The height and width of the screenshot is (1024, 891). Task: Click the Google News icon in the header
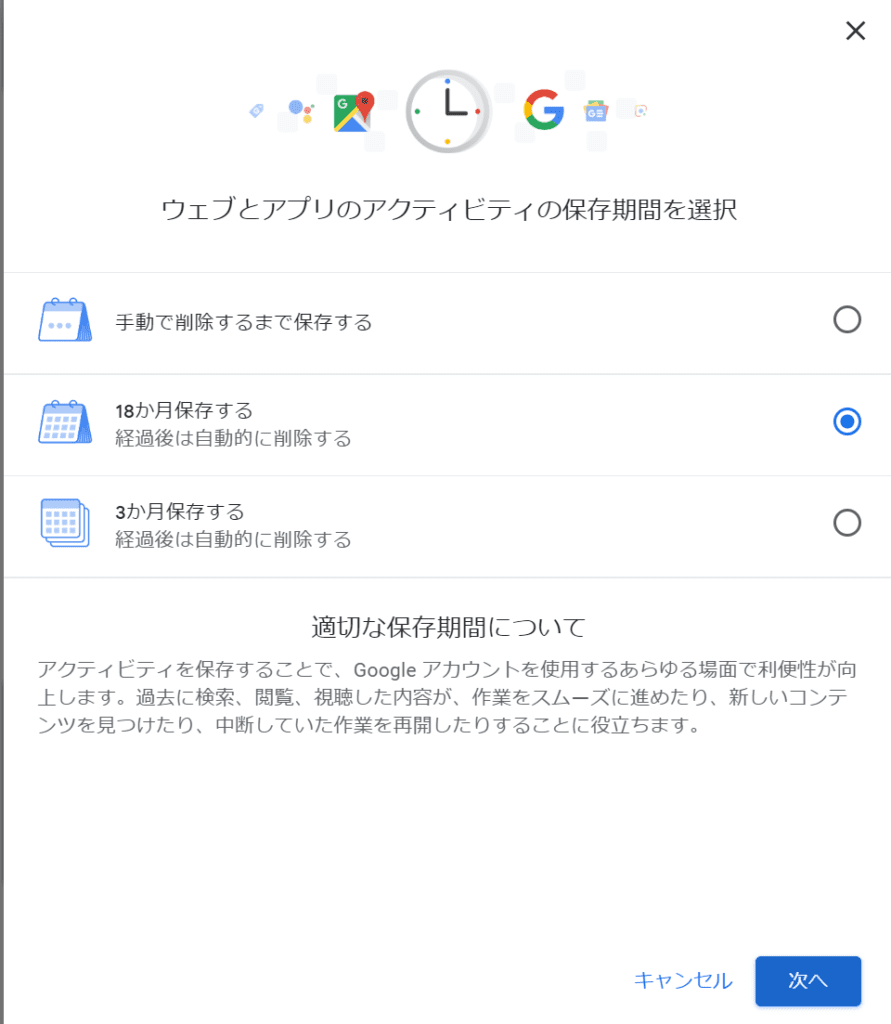[x=597, y=113]
